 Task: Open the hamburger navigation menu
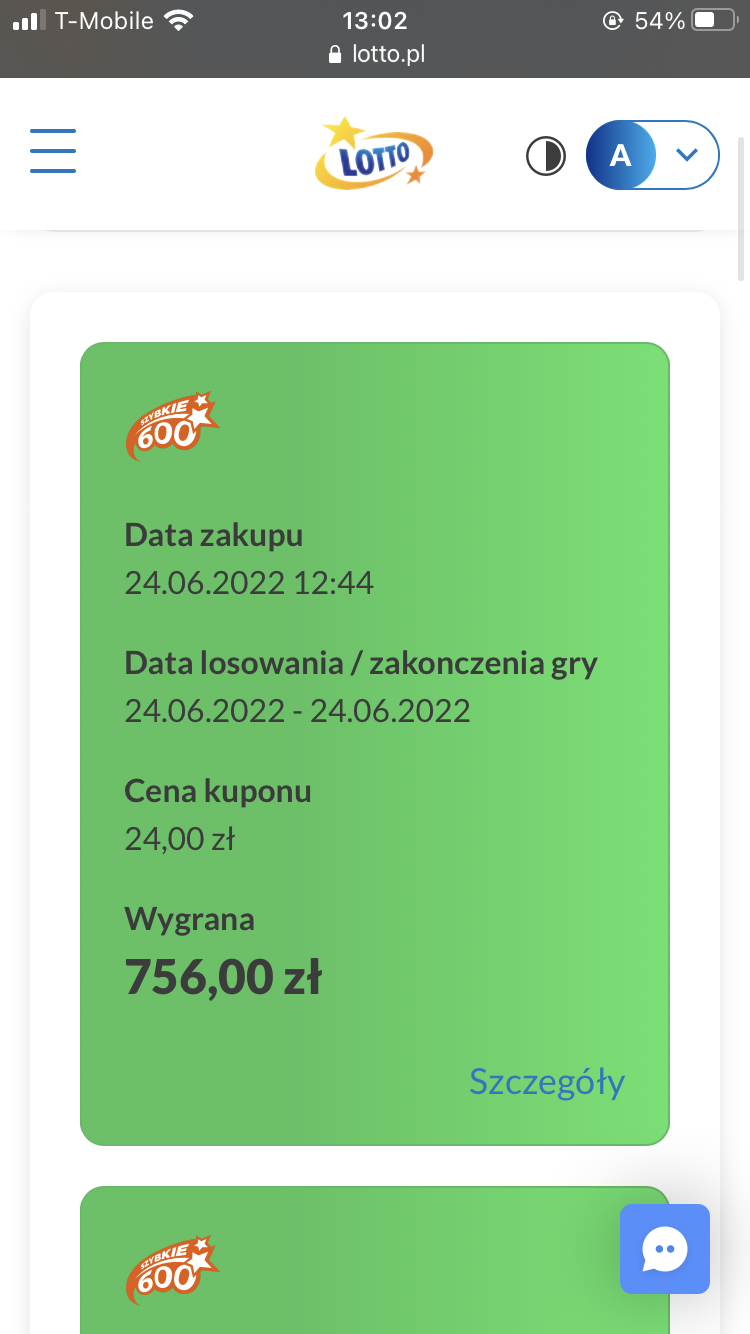tap(53, 151)
